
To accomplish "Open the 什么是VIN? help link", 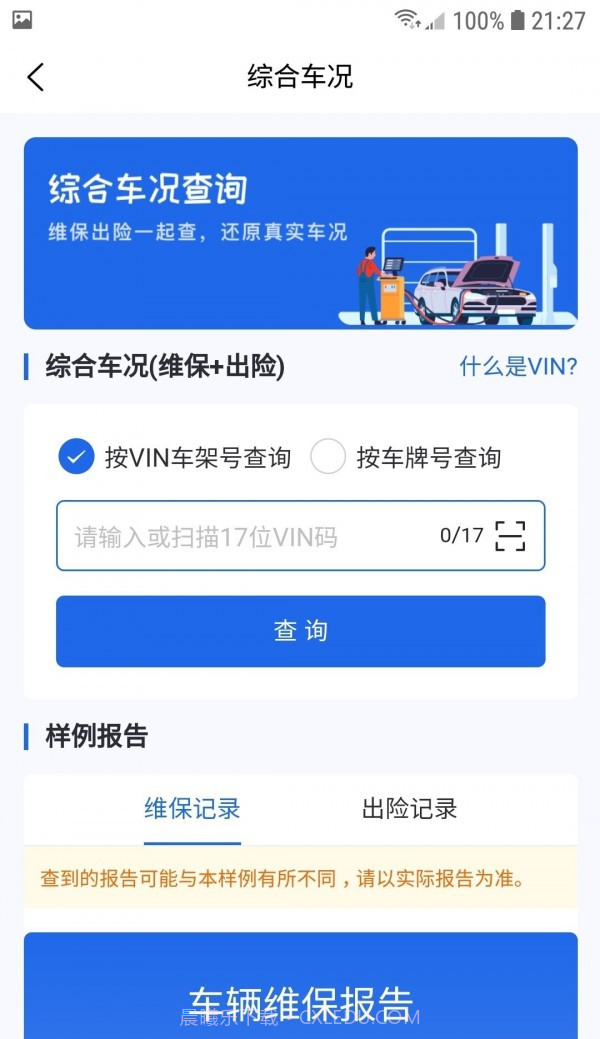I will 518,367.
